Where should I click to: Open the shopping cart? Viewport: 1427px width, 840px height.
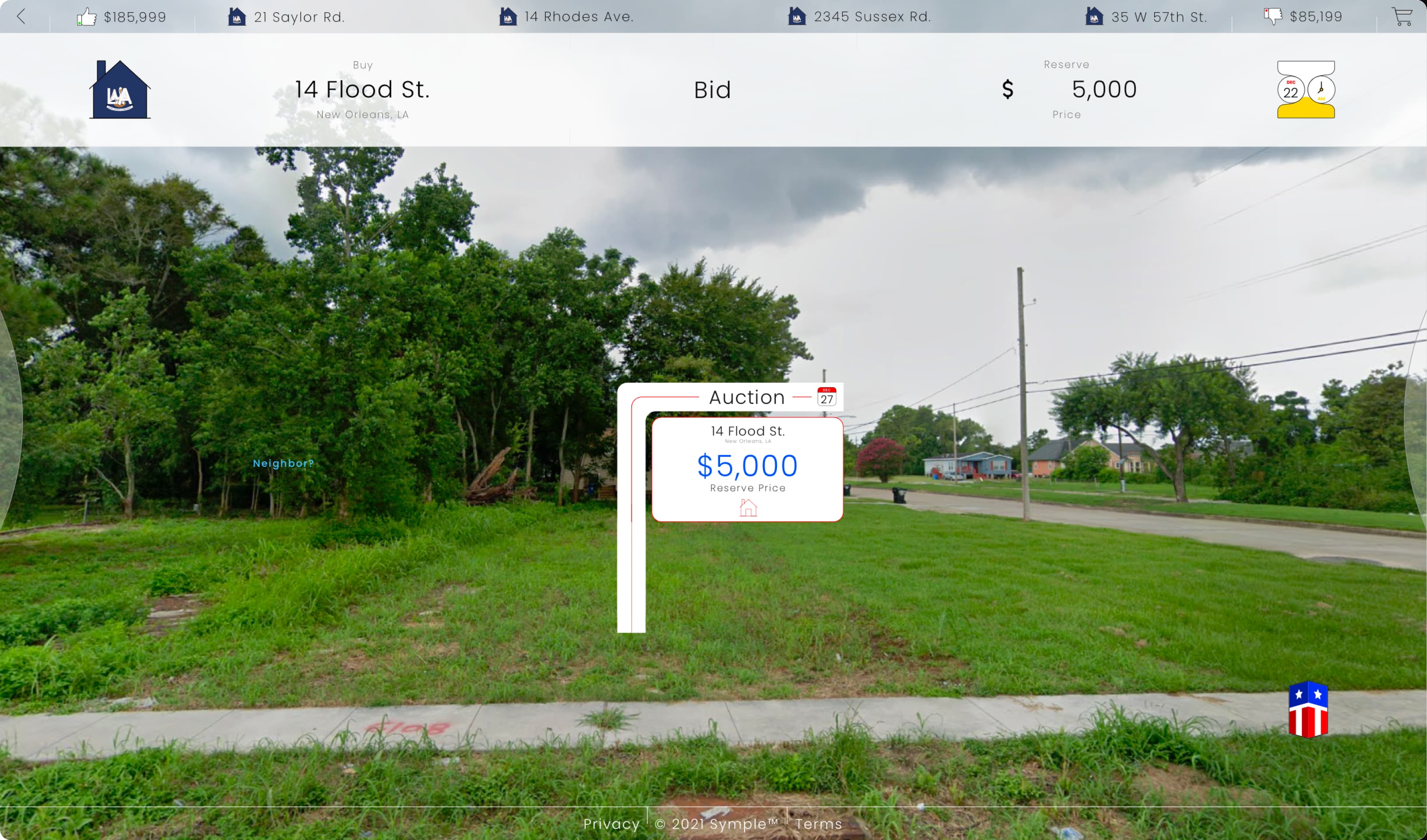(x=1402, y=17)
